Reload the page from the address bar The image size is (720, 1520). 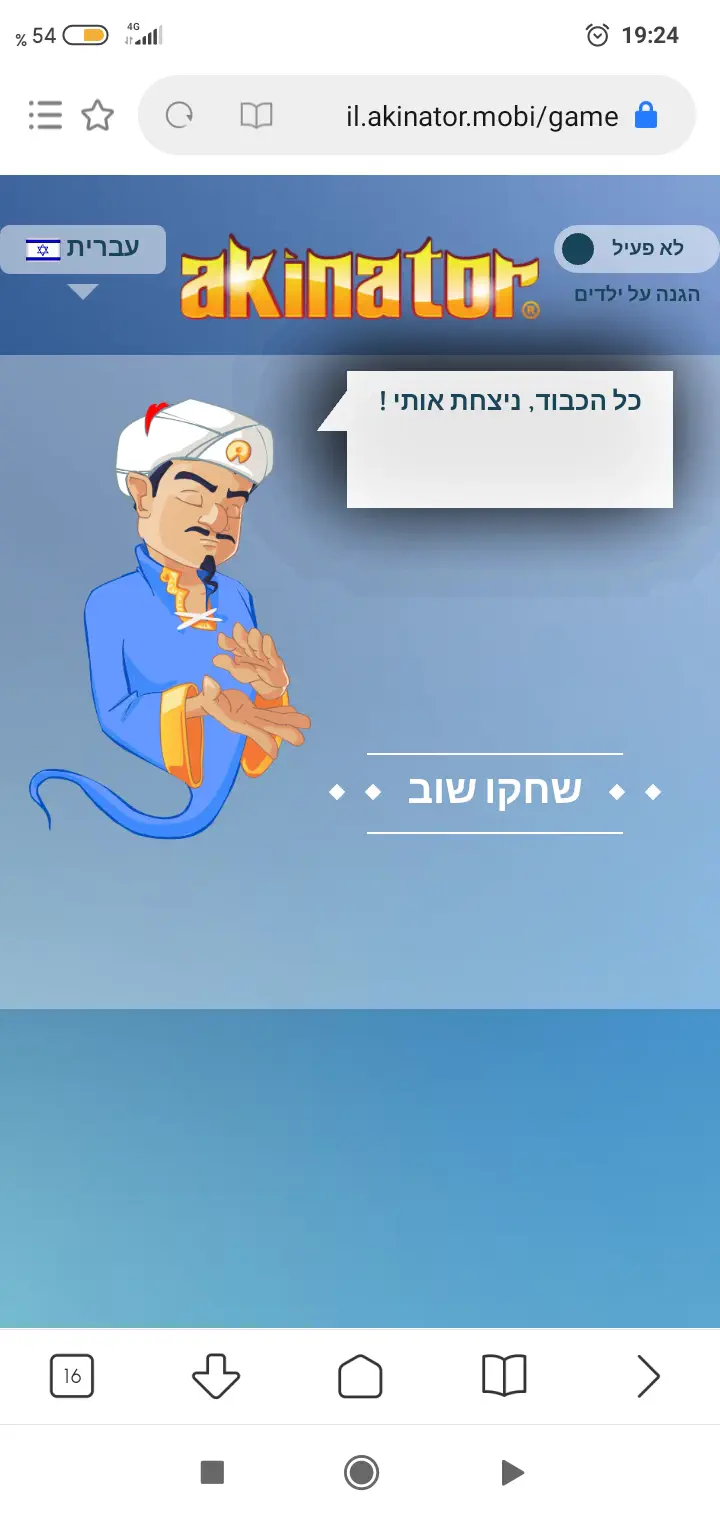179,116
